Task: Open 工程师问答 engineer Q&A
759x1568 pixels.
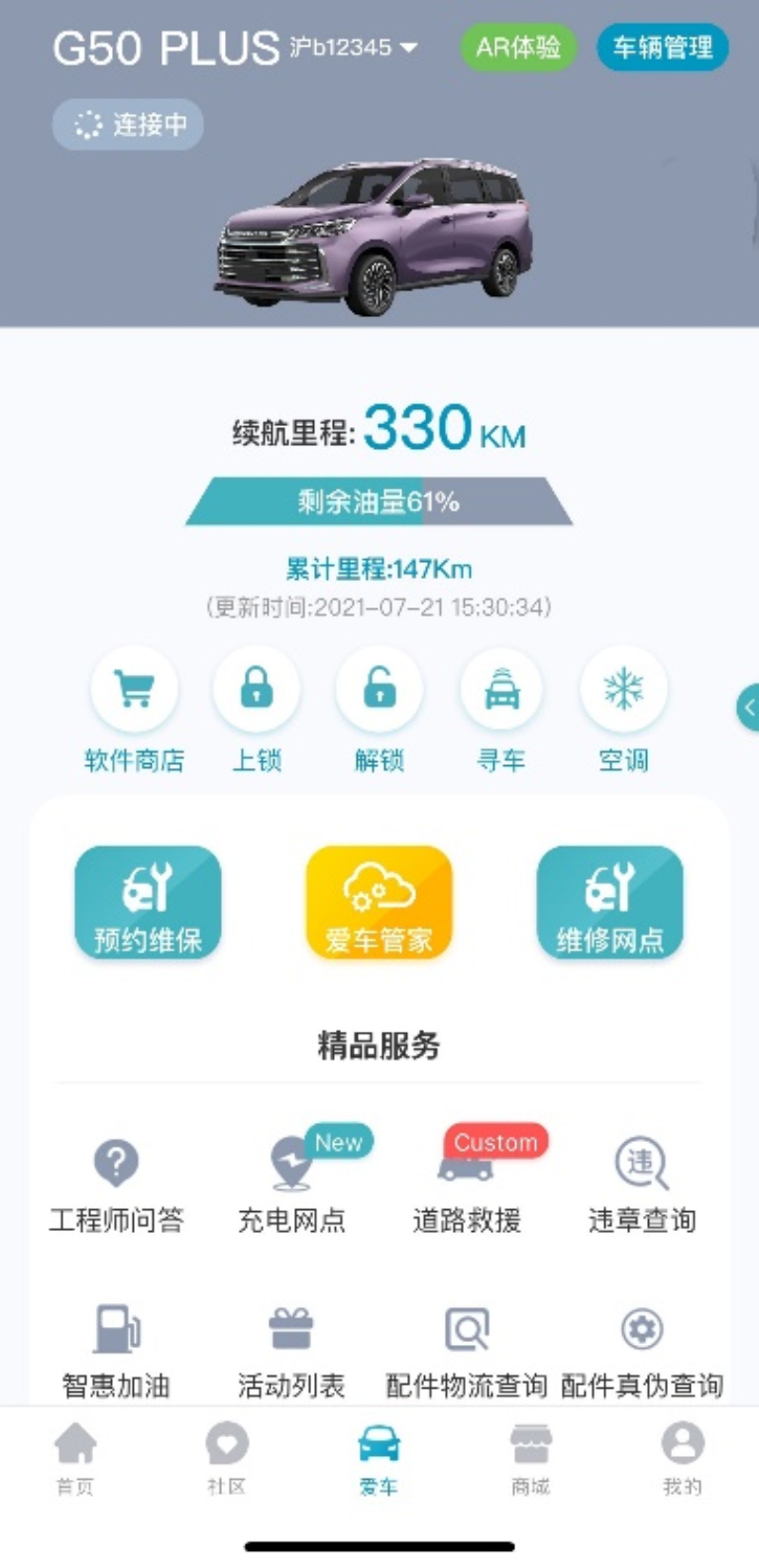Action: tap(116, 1183)
